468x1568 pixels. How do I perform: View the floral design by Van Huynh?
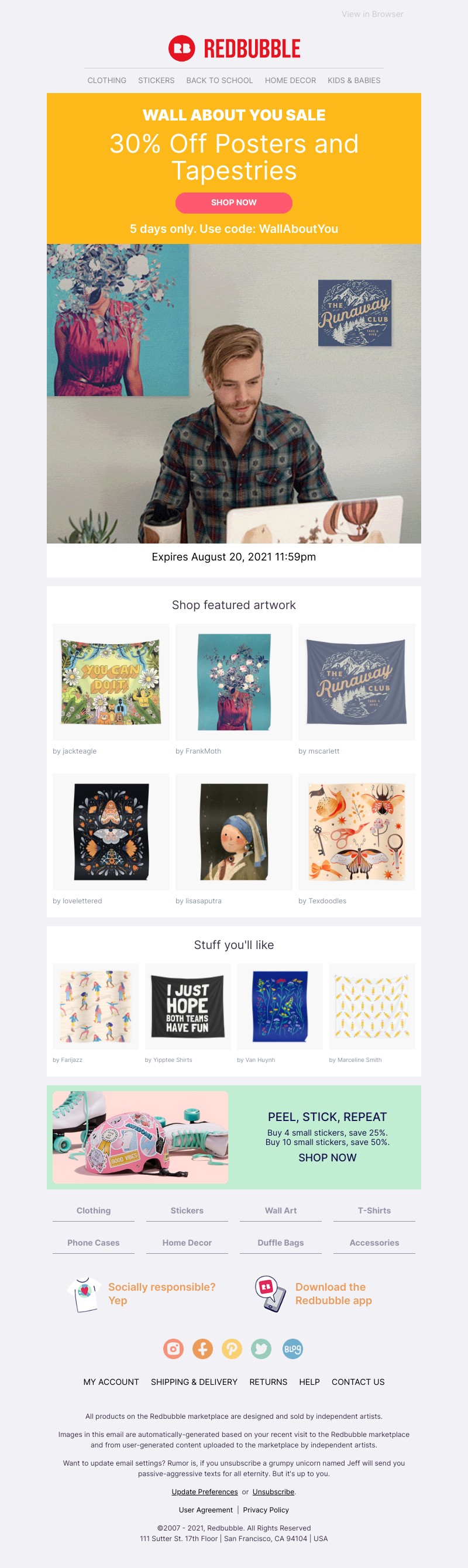[x=280, y=1006]
